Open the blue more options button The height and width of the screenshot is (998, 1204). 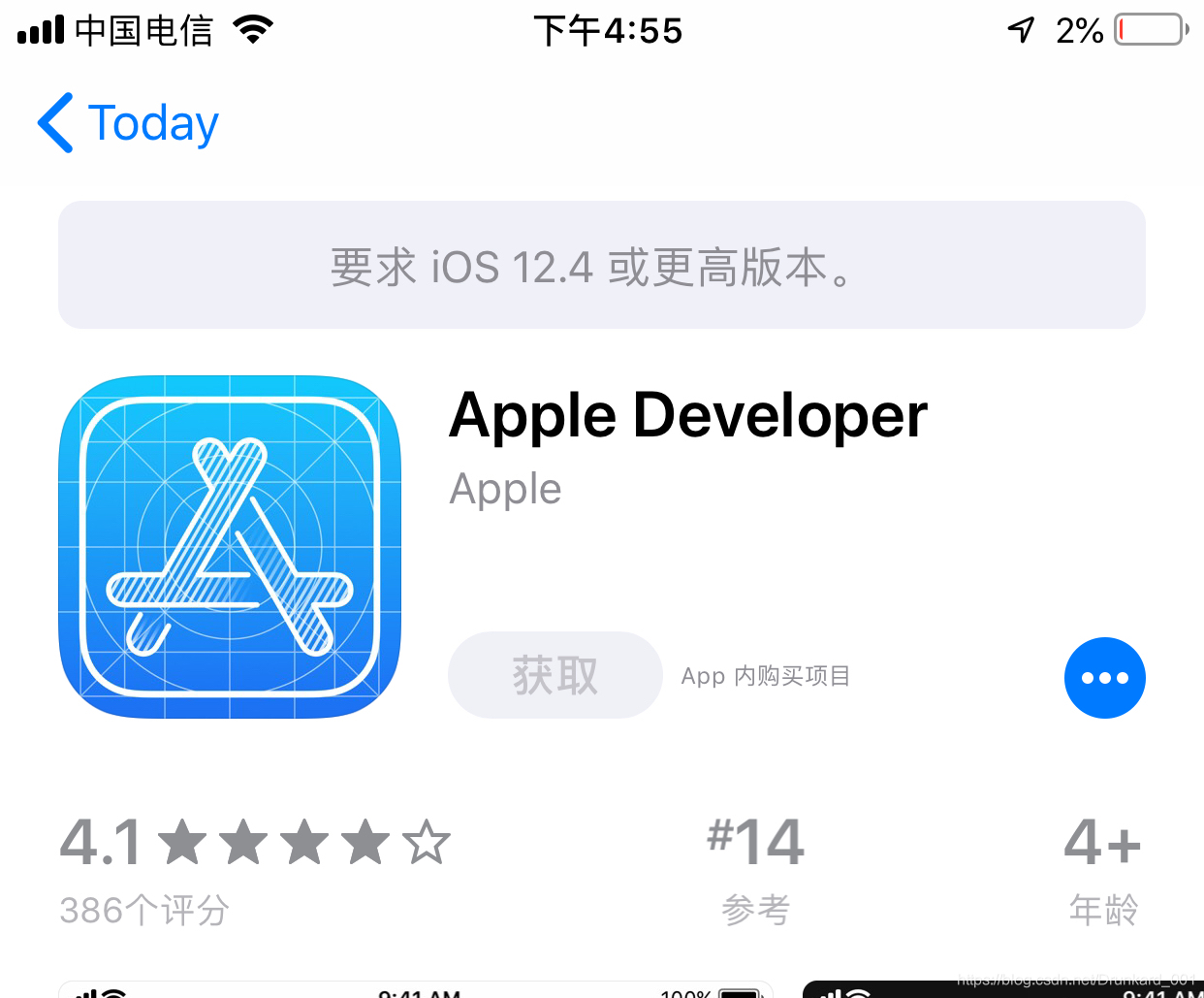click(x=1104, y=678)
